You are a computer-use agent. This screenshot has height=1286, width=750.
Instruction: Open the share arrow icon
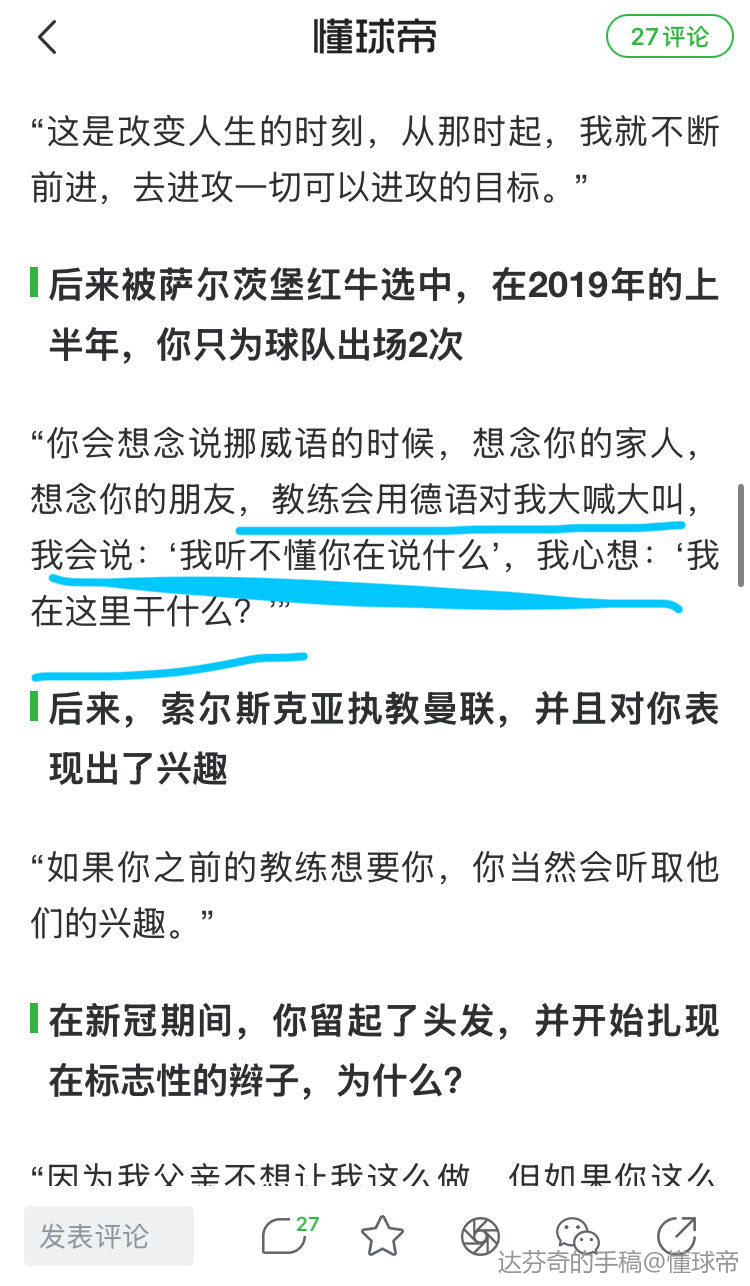point(675,1236)
